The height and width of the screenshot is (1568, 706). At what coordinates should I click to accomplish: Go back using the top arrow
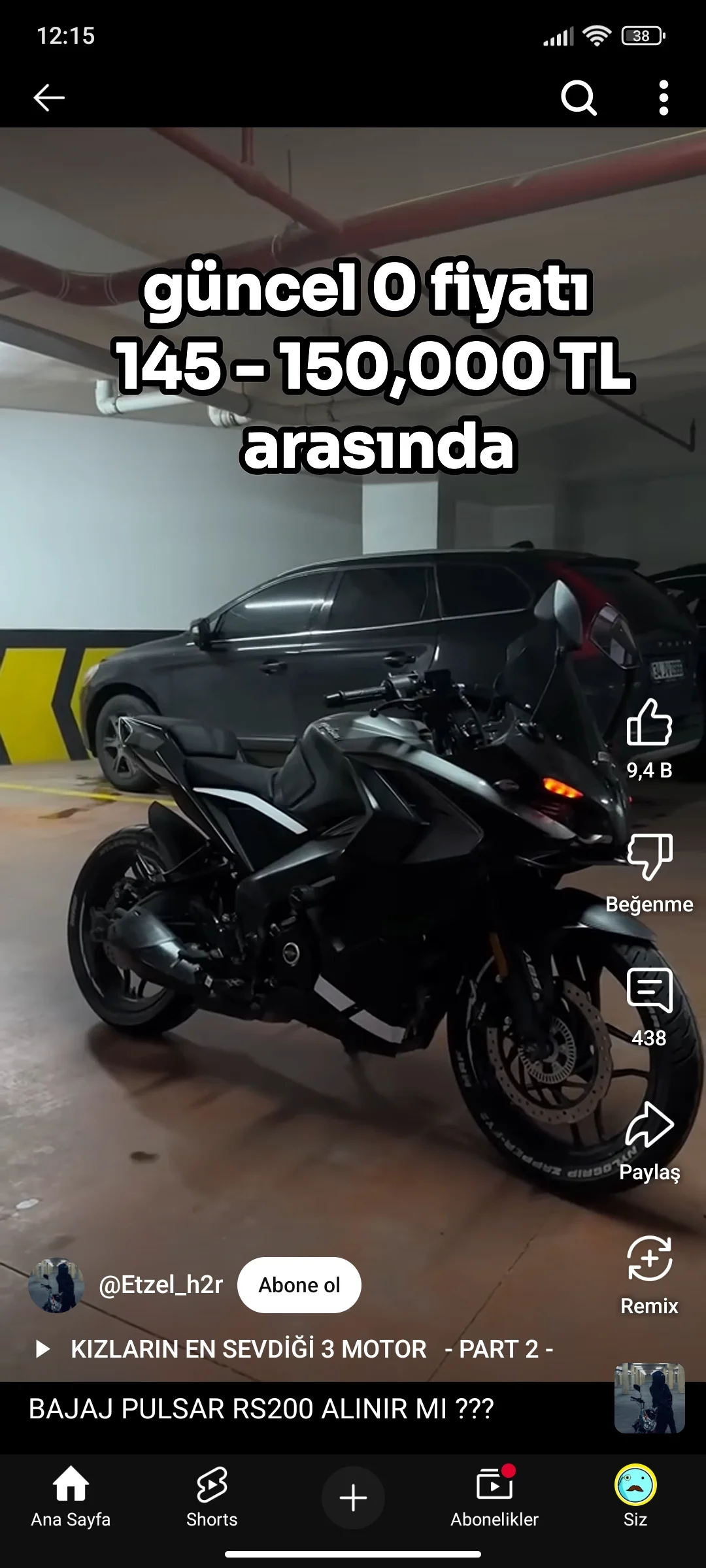point(49,98)
